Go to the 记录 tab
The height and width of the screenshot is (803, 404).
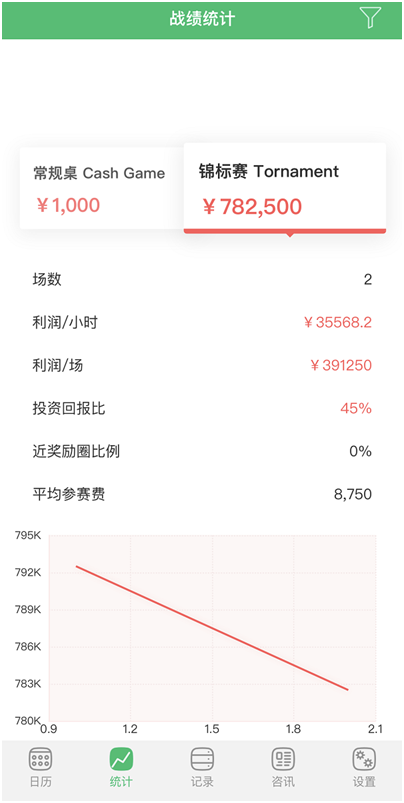point(202,767)
